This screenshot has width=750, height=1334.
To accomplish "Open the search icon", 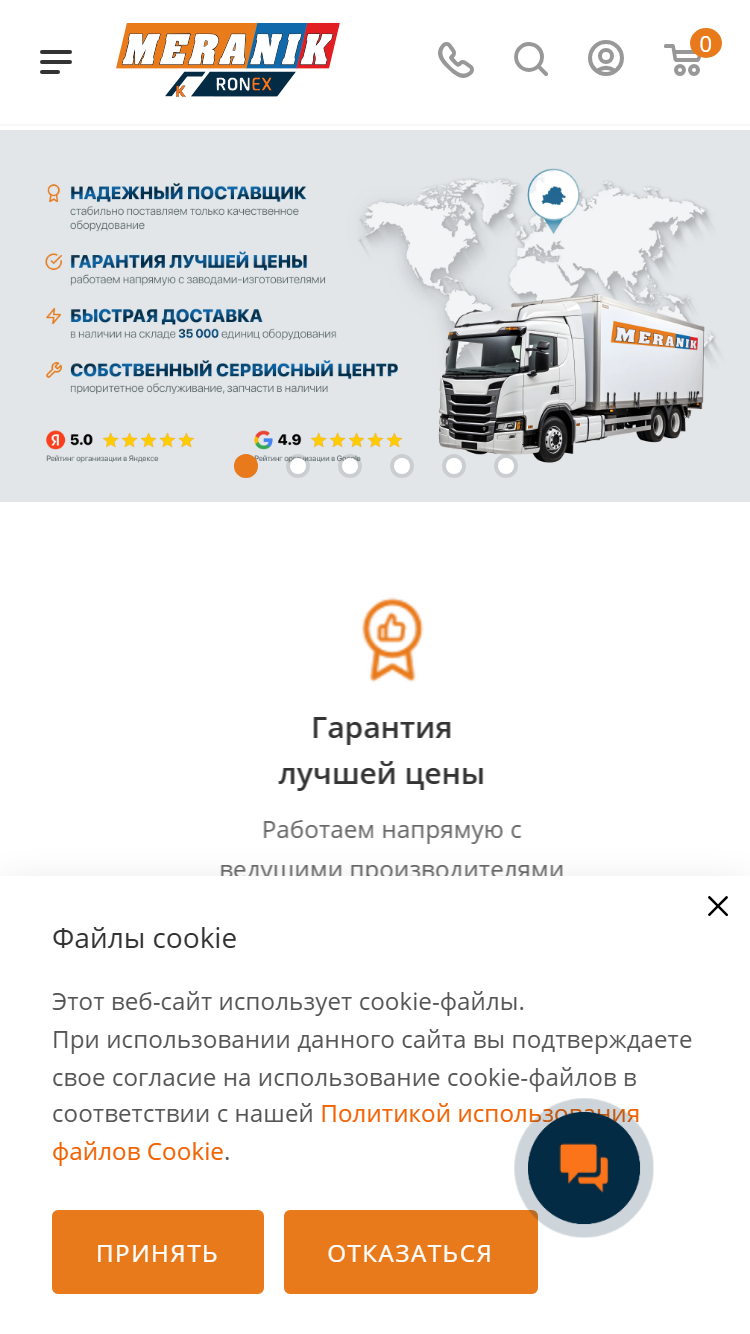I will pos(531,60).
